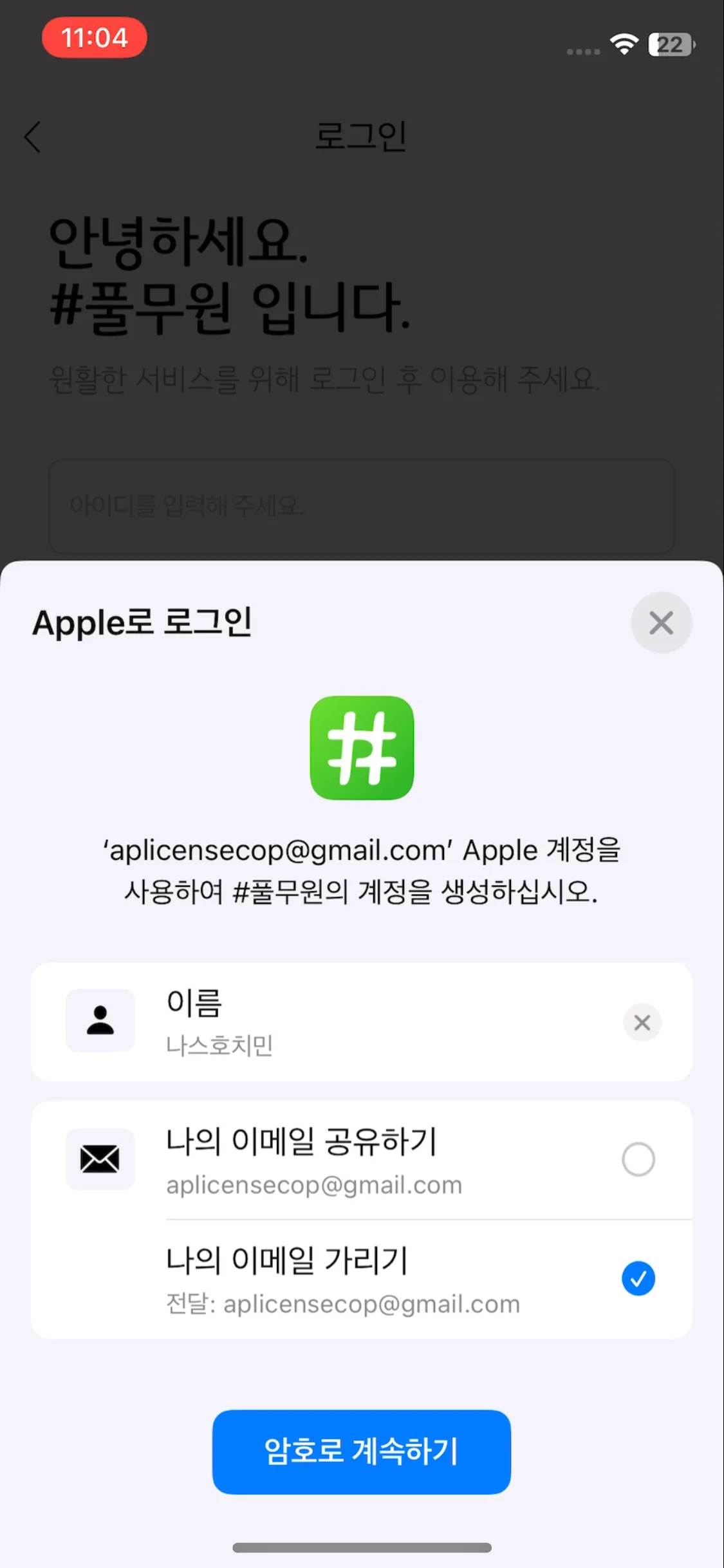Select 나의 이메일 가리기 option
724x1568 pixels.
click(638, 1278)
